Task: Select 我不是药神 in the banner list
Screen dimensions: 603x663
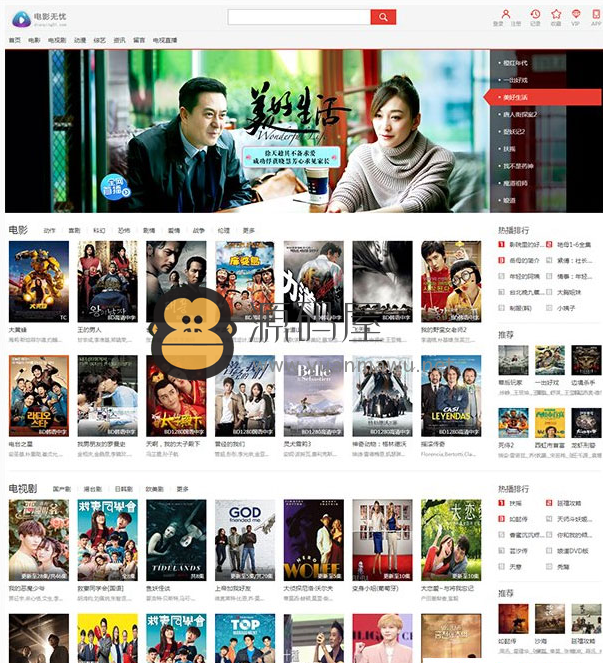Action: [521, 165]
